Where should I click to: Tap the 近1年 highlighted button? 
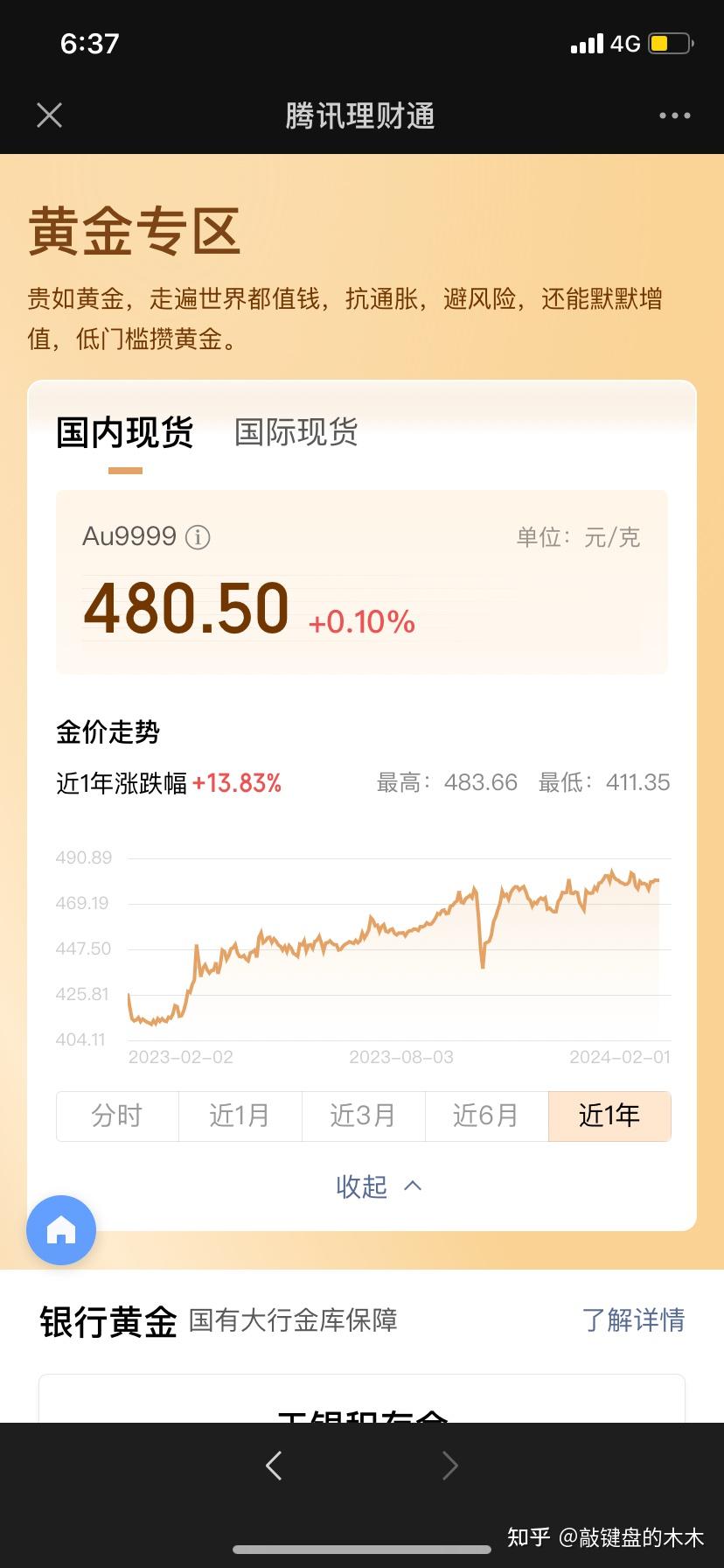(609, 1116)
